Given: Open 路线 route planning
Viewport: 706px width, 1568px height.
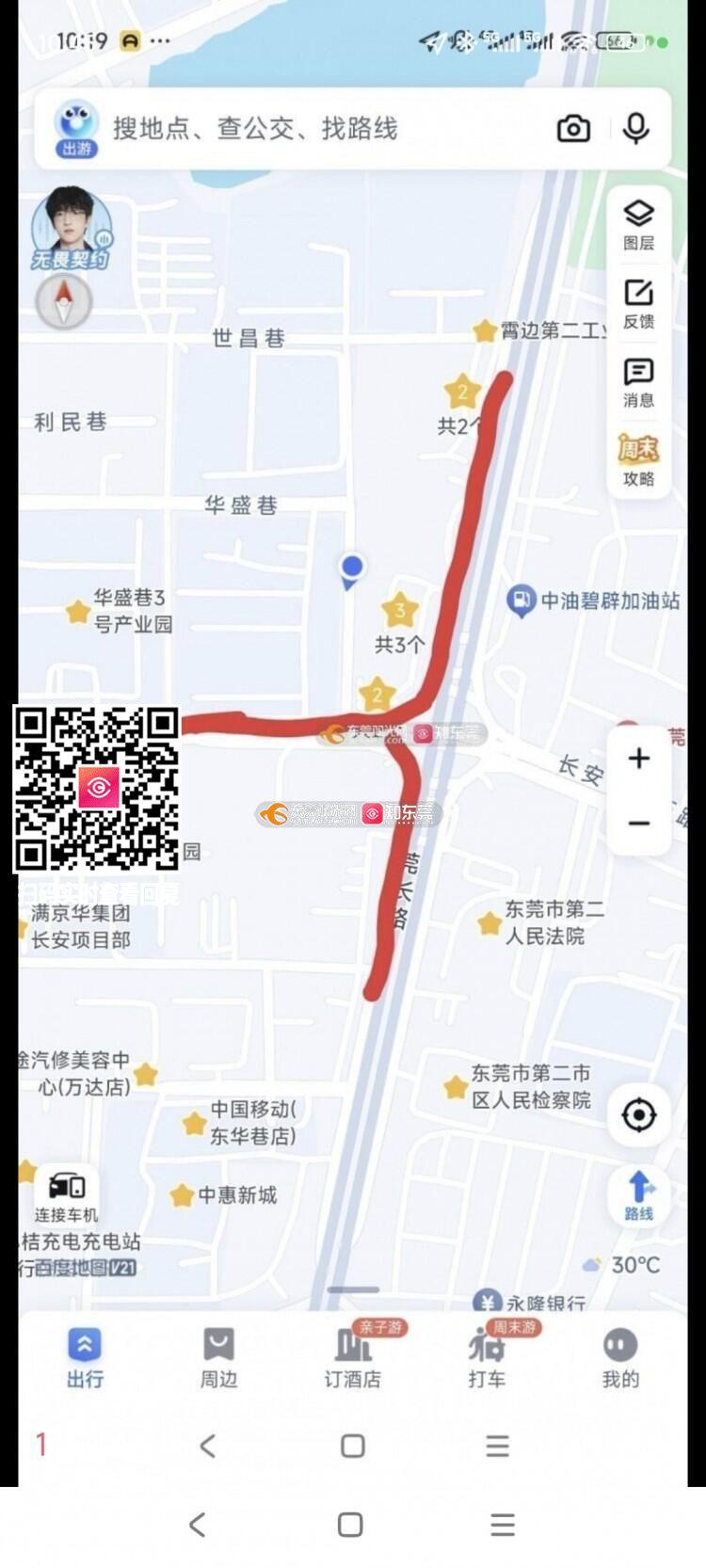Looking at the screenshot, I should [x=639, y=1193].
